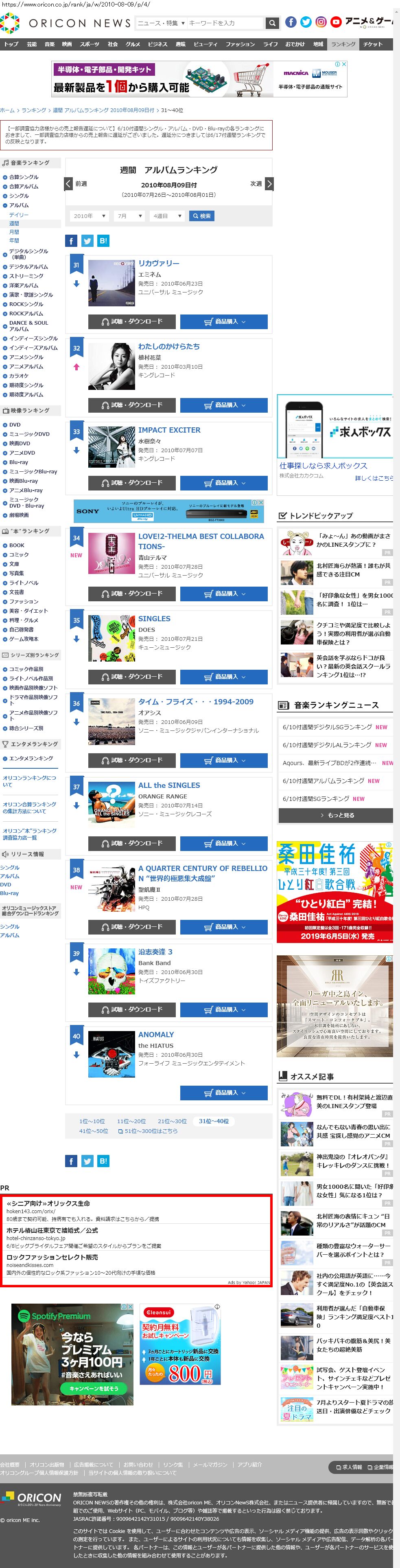Go to previous week with 前週 arrow
The height and width of the screenshot is (1568, 400).
coord(69,184)
